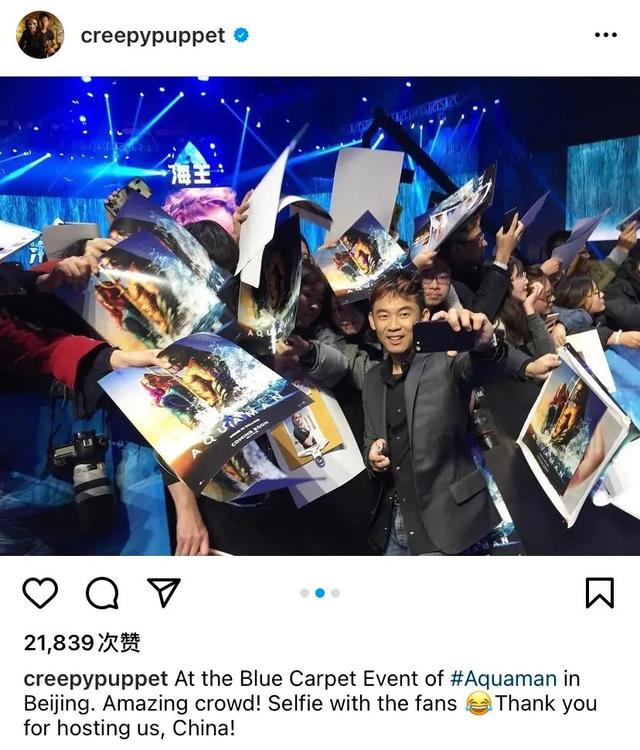The height and width of the screenshot is (750, 640).
Task: Open creepypuppet's profile picture
Action: click(x=40, y=35)
